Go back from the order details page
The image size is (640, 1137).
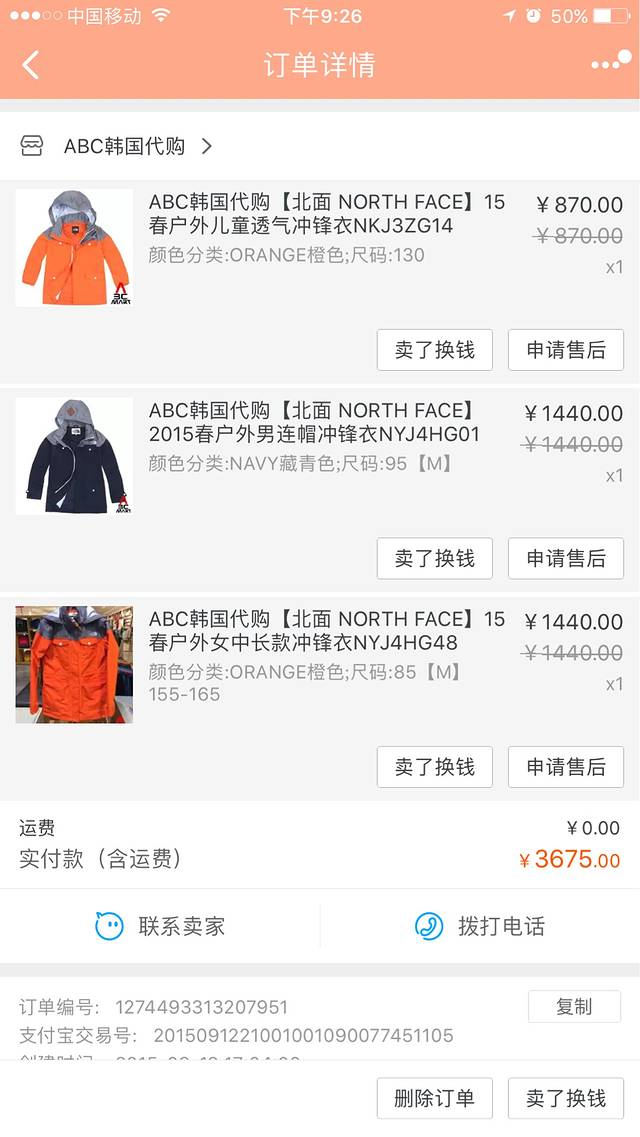point(31,65)
